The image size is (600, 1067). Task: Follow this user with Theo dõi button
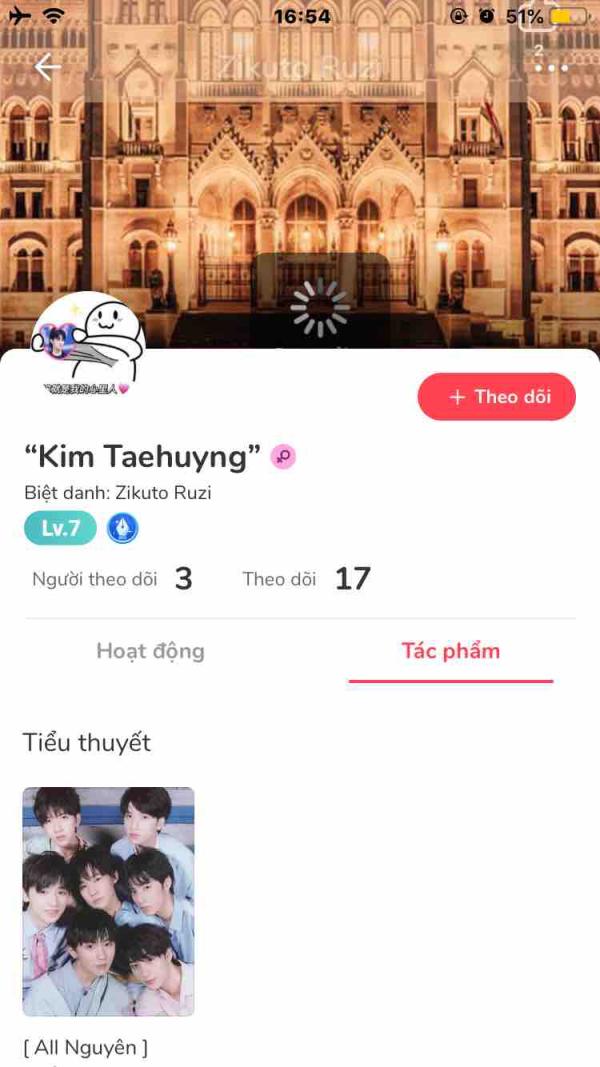coord(497,397)
